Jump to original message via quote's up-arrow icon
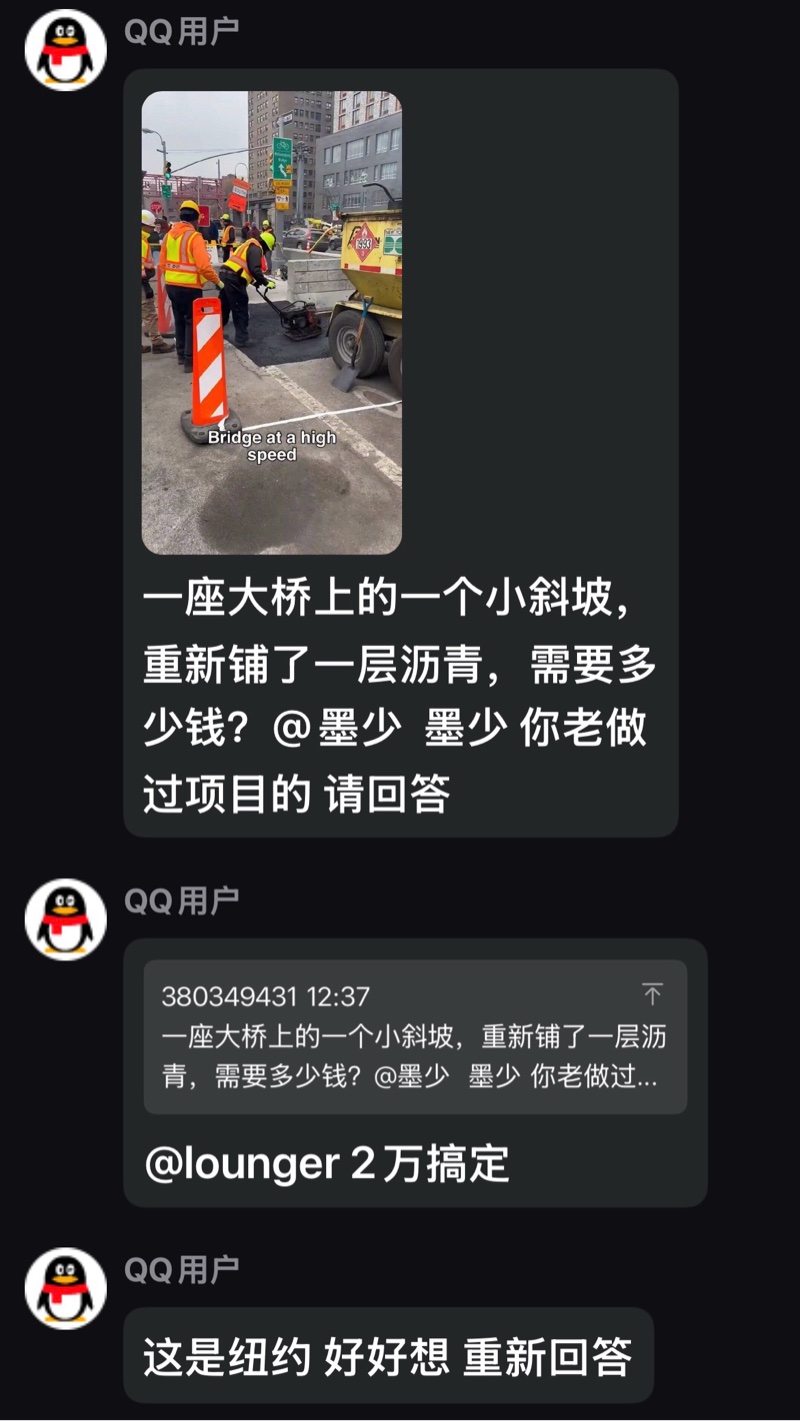 tap(652, 994)
